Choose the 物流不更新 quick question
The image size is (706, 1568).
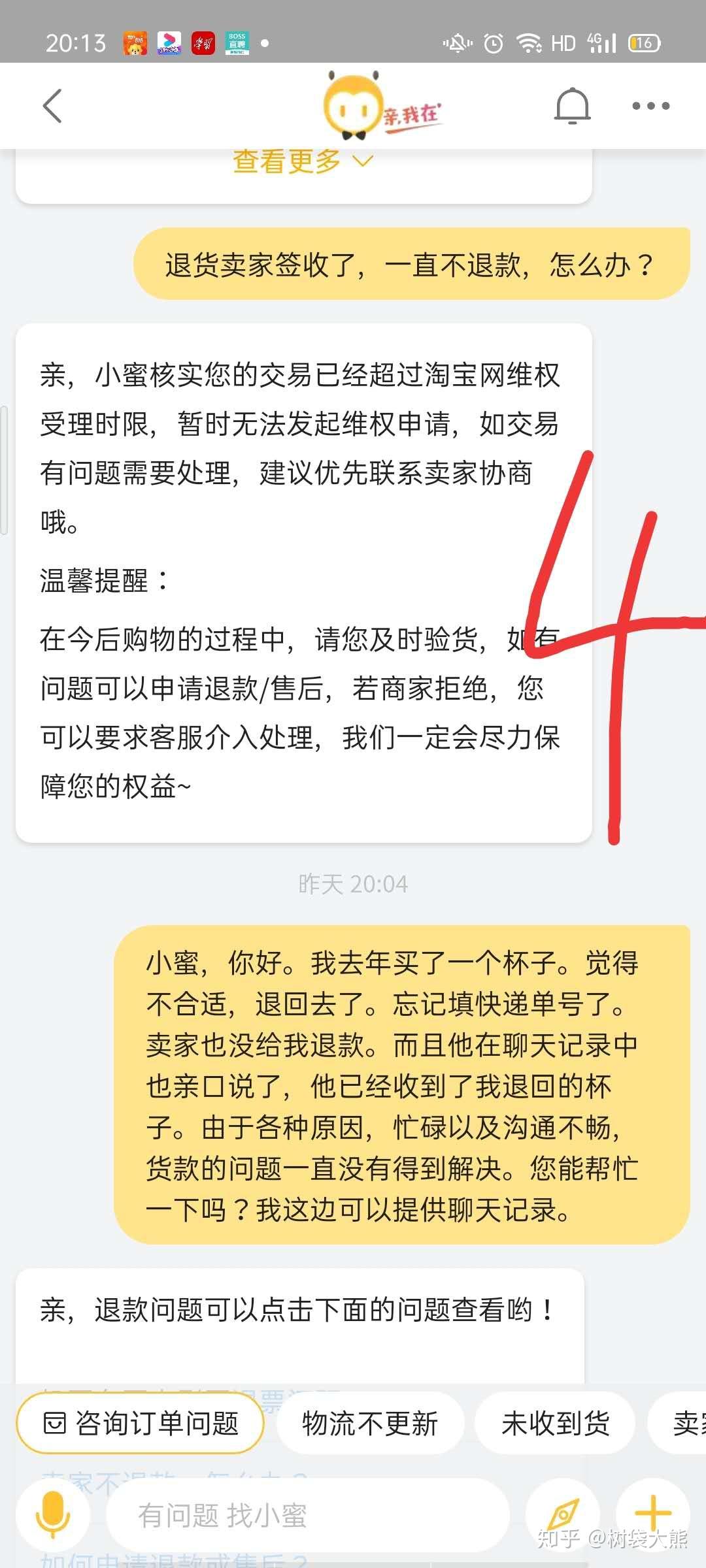click(x=370, y=1424)
